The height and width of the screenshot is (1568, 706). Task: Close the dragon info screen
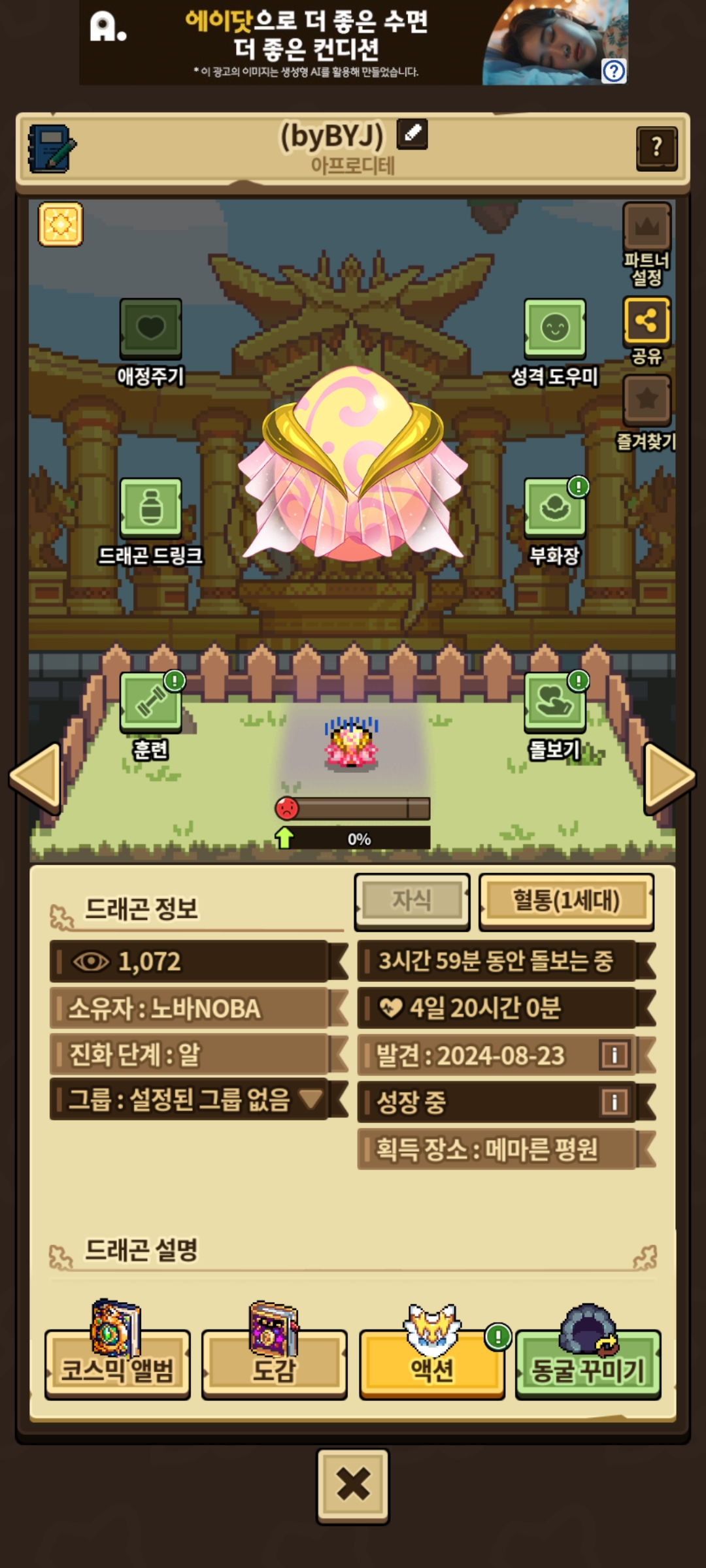pos(353,1485)
